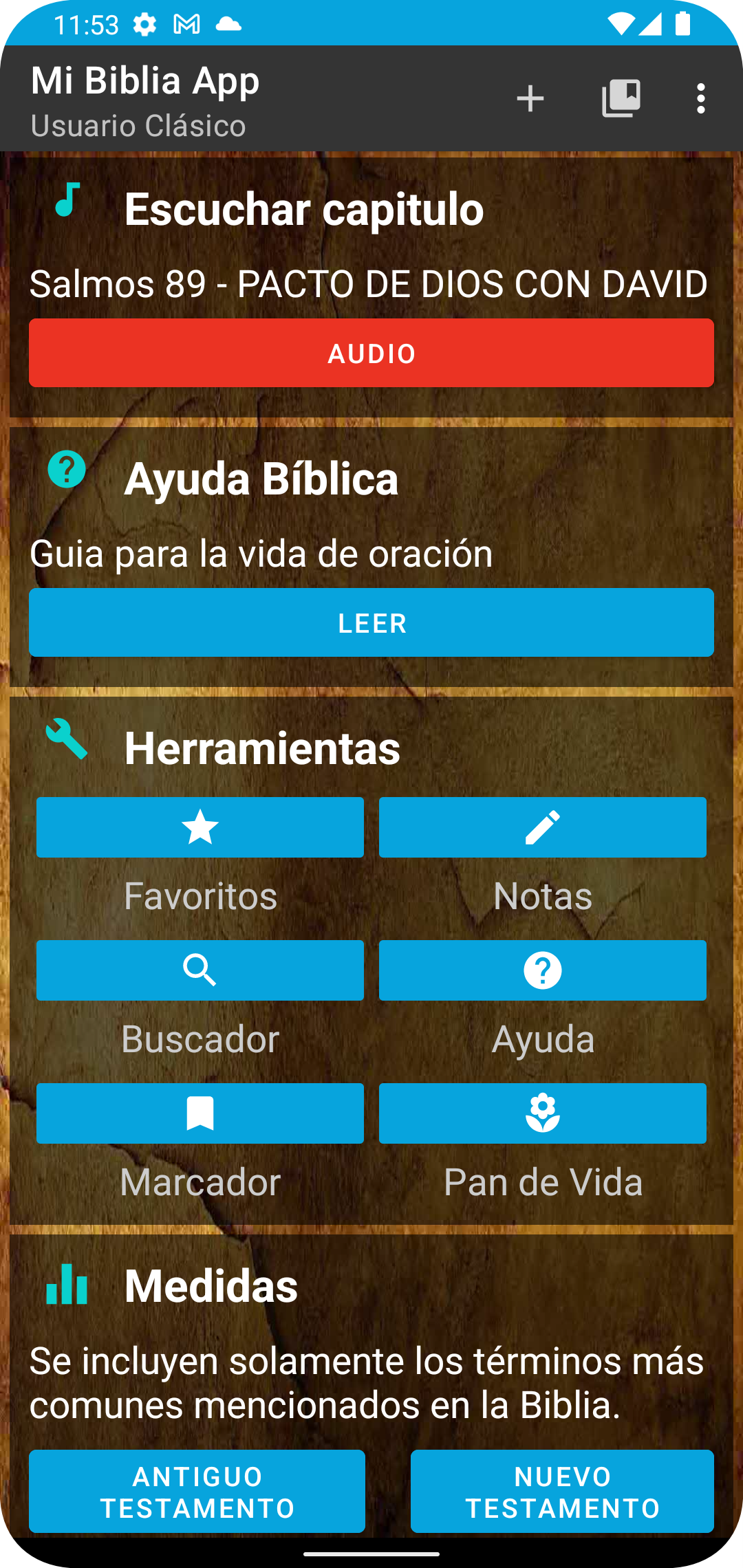The height and width of the screenshot is (1568, 743).
Task: Select Antiguo Testamento measures
Action: point(197,1492)
